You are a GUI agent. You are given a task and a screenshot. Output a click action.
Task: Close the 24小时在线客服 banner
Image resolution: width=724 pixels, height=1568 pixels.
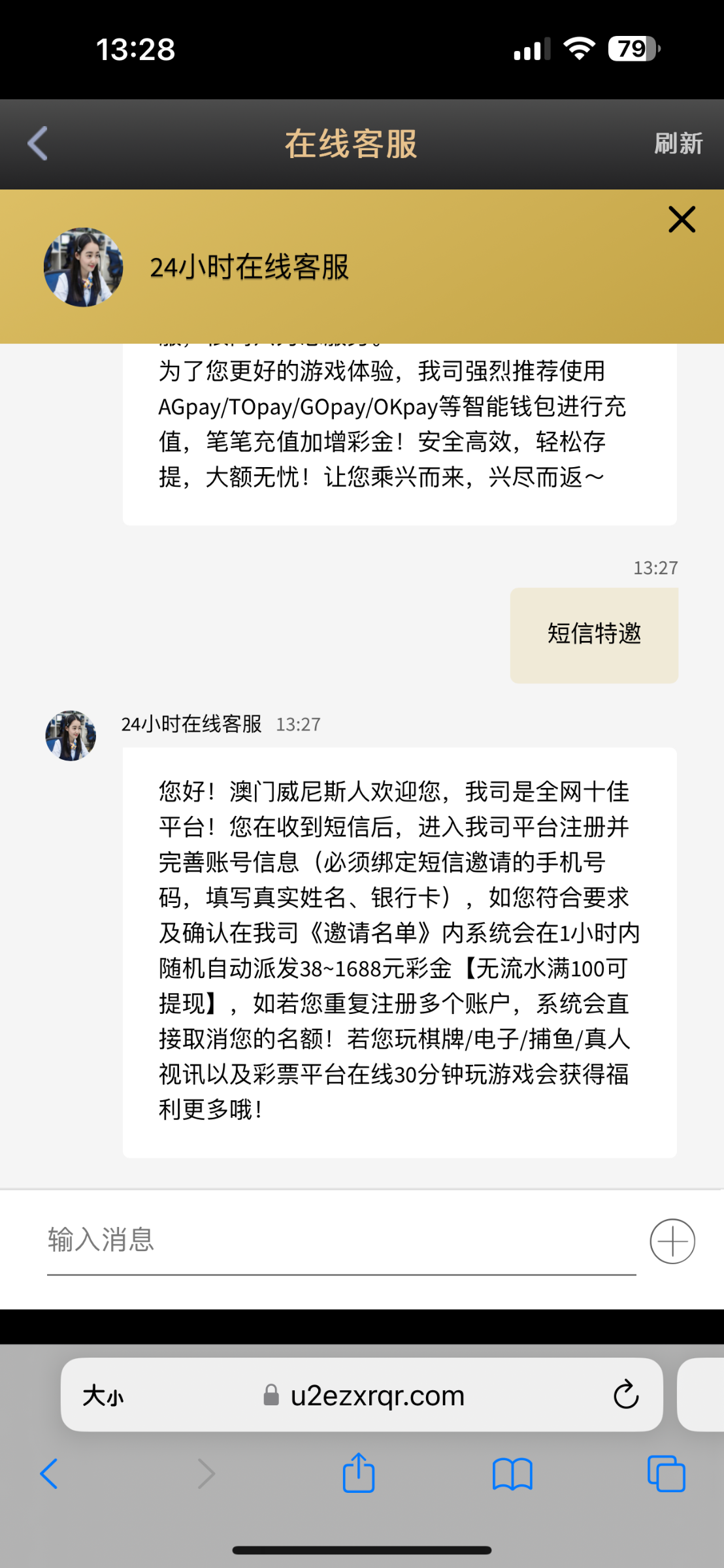(682, 220)
